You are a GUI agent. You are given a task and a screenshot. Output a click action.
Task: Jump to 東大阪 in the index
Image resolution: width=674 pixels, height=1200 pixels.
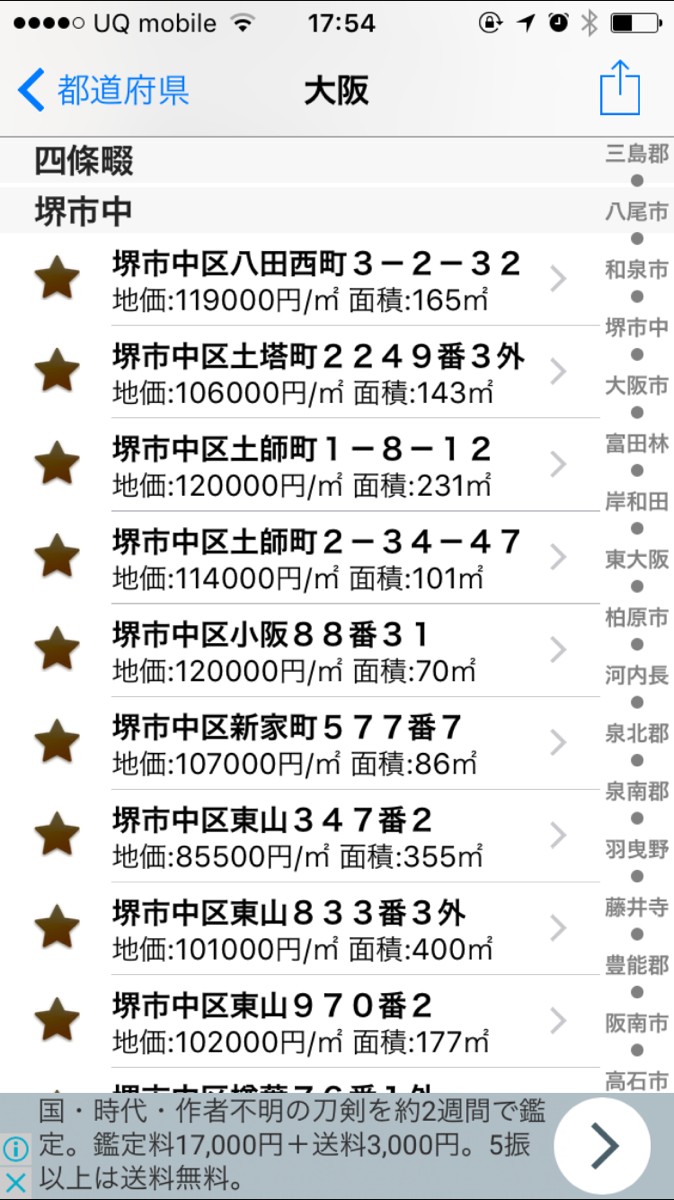637,559
